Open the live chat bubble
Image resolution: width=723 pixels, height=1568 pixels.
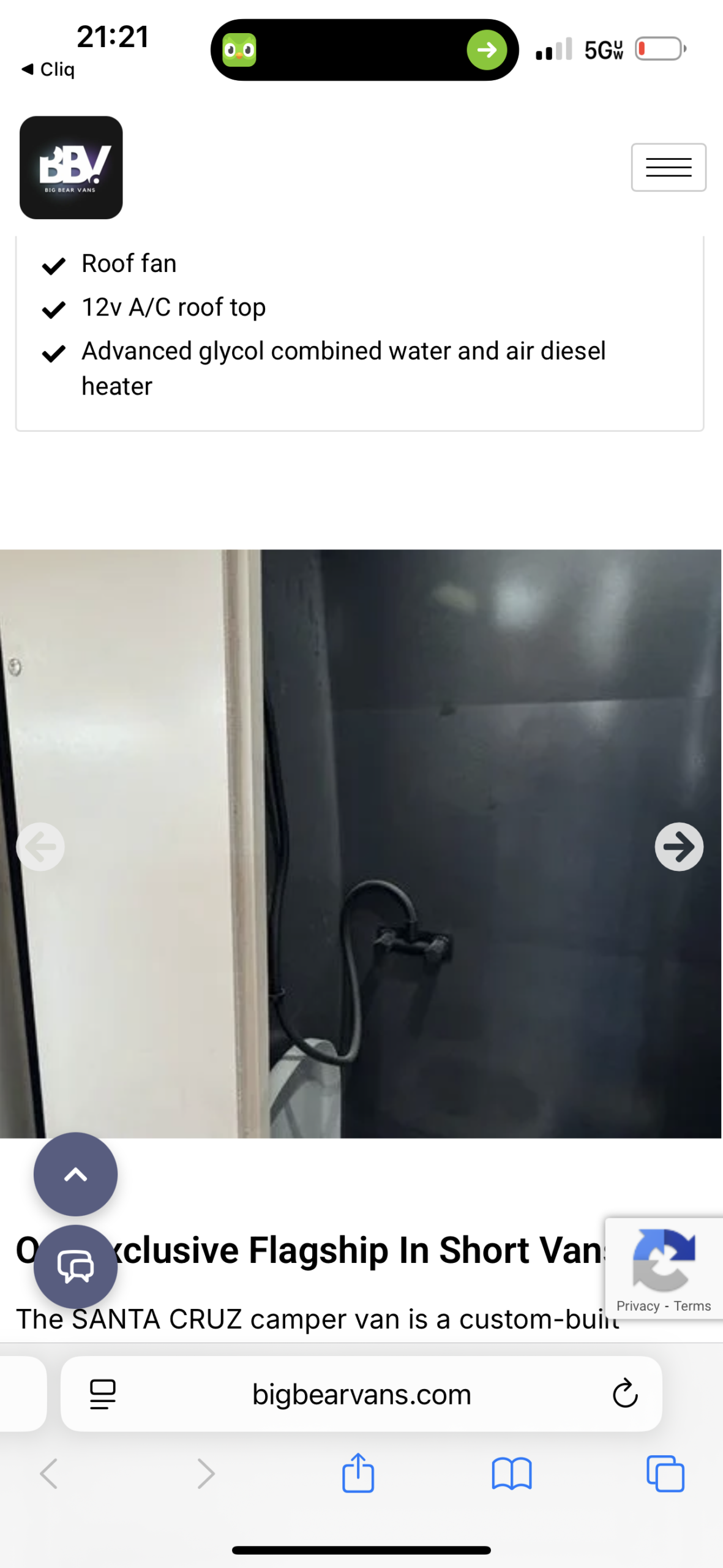[x=75, y=1266]
